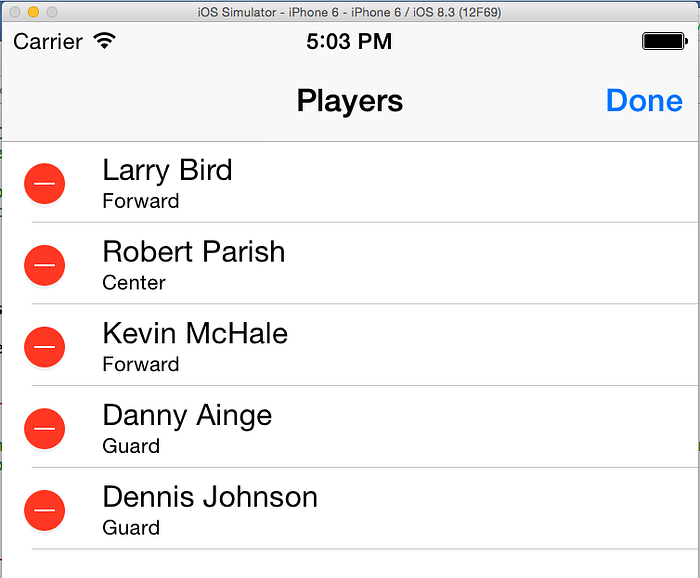Tap Done to finish editing
Image resolution: width=700 pixels, height=578 pixels.
click(644, 101)
